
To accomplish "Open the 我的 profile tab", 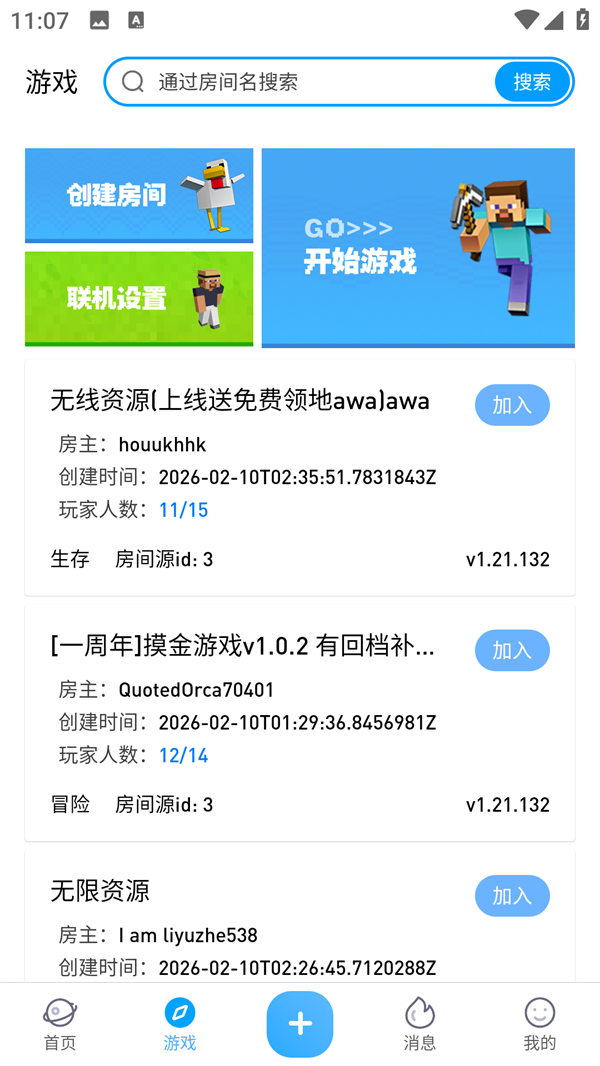I will click(x=540, y=1024).
